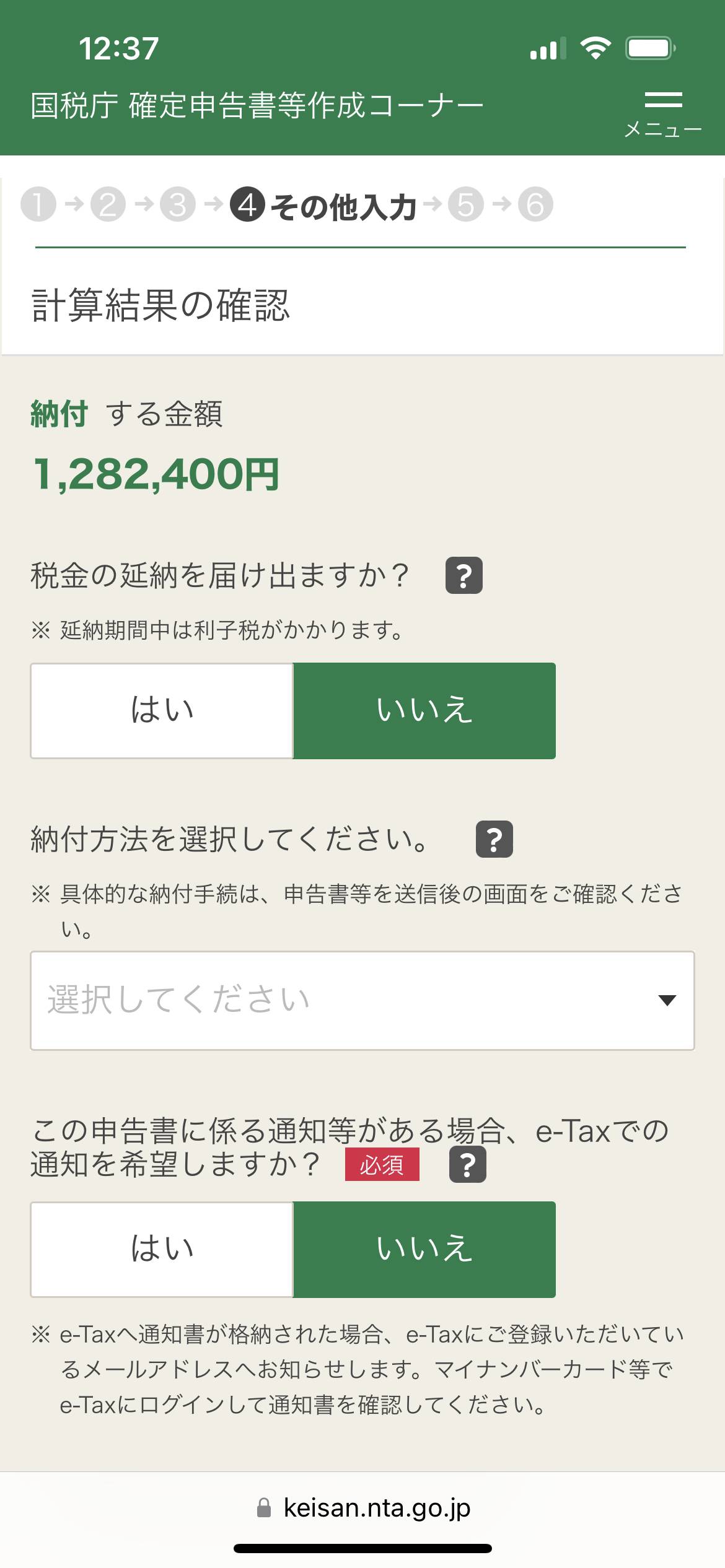725x1568 pixels.
Task: Choose はい for e-Tax notifications
Action: coord(162,1249)
